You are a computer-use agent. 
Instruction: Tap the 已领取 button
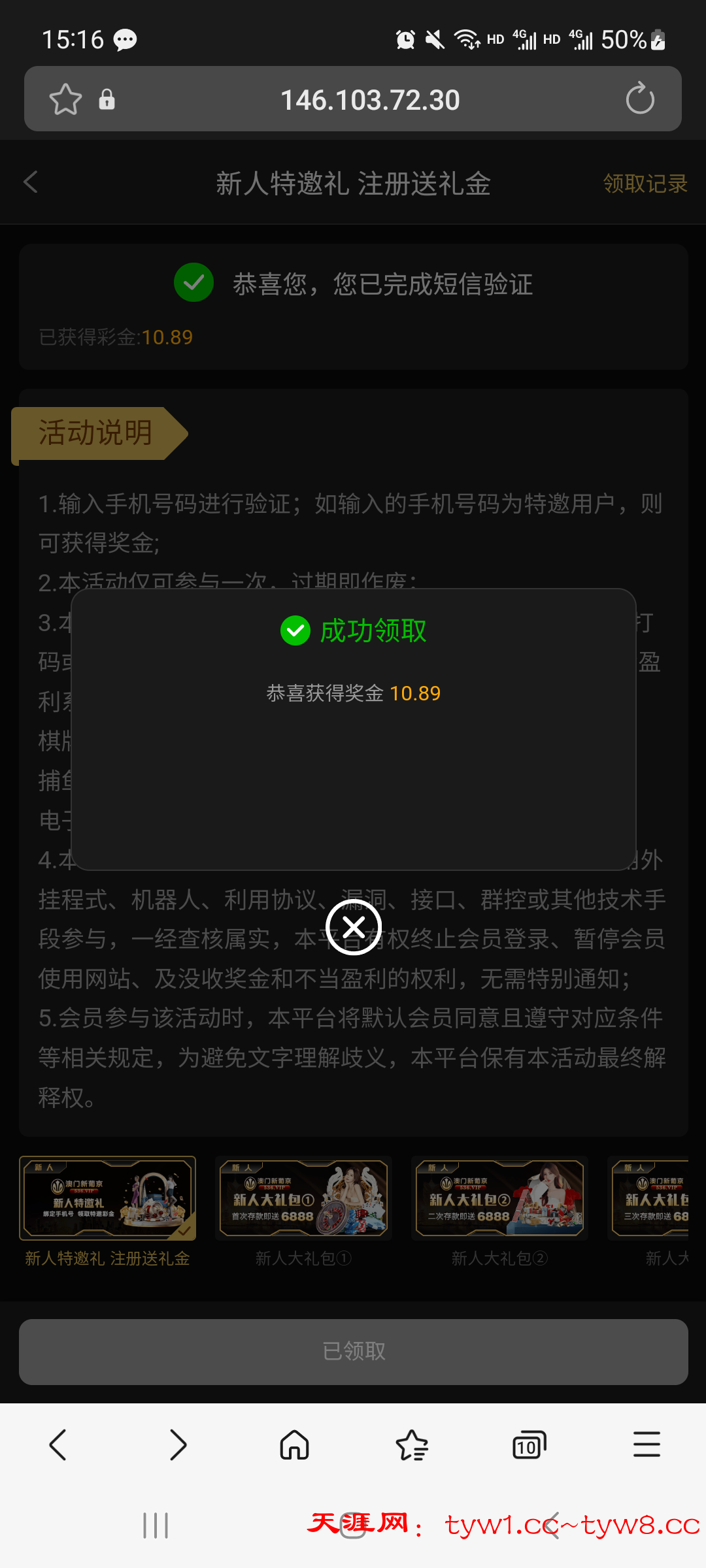[354, 1352]
